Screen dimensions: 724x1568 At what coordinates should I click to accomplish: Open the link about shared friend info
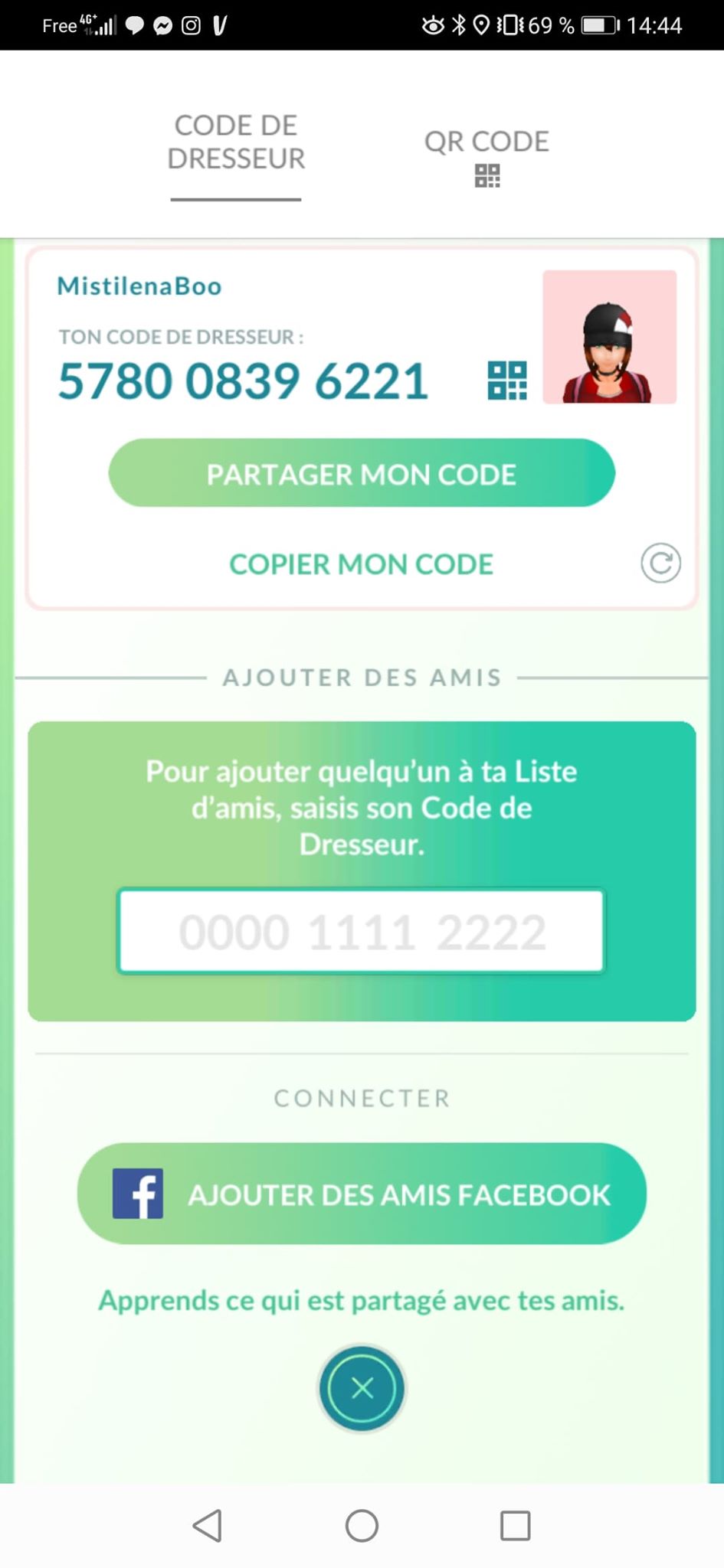[361, 1300]
